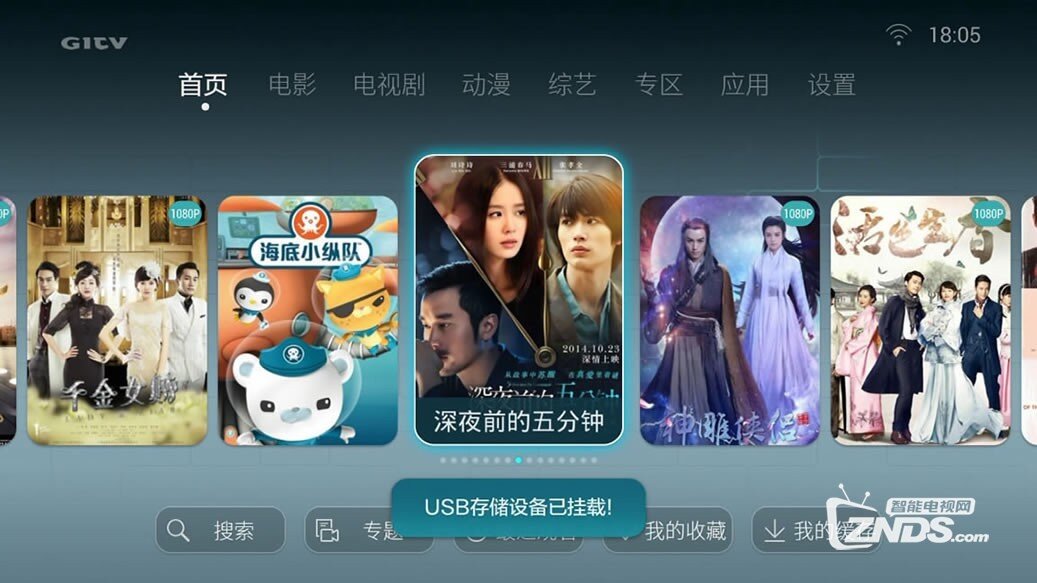Open the 海底小纵队 cartoon card
Image resolution: width=1037 pixels, height=583 pixels.
point(308,320)
